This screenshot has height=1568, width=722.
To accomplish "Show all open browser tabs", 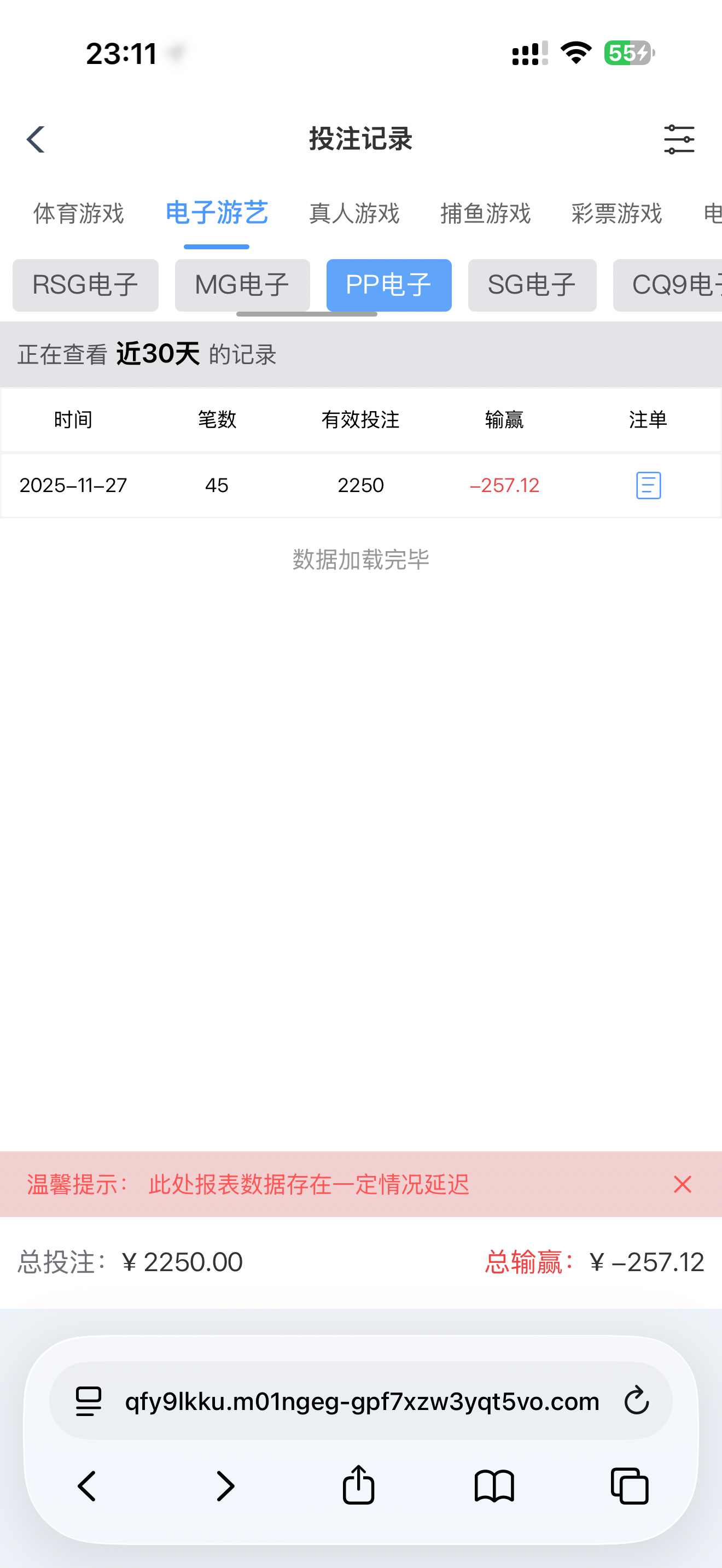I will click(x=630, y=1485).
